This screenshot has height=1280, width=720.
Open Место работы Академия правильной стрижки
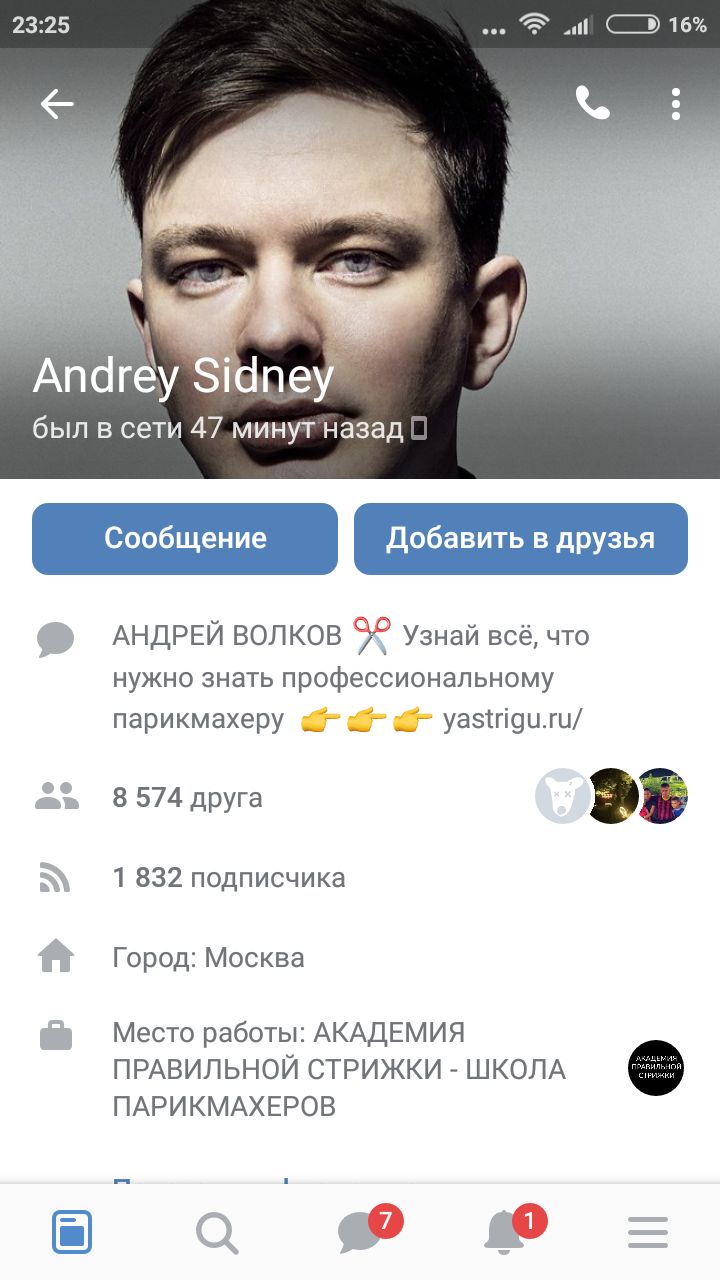360,1069
